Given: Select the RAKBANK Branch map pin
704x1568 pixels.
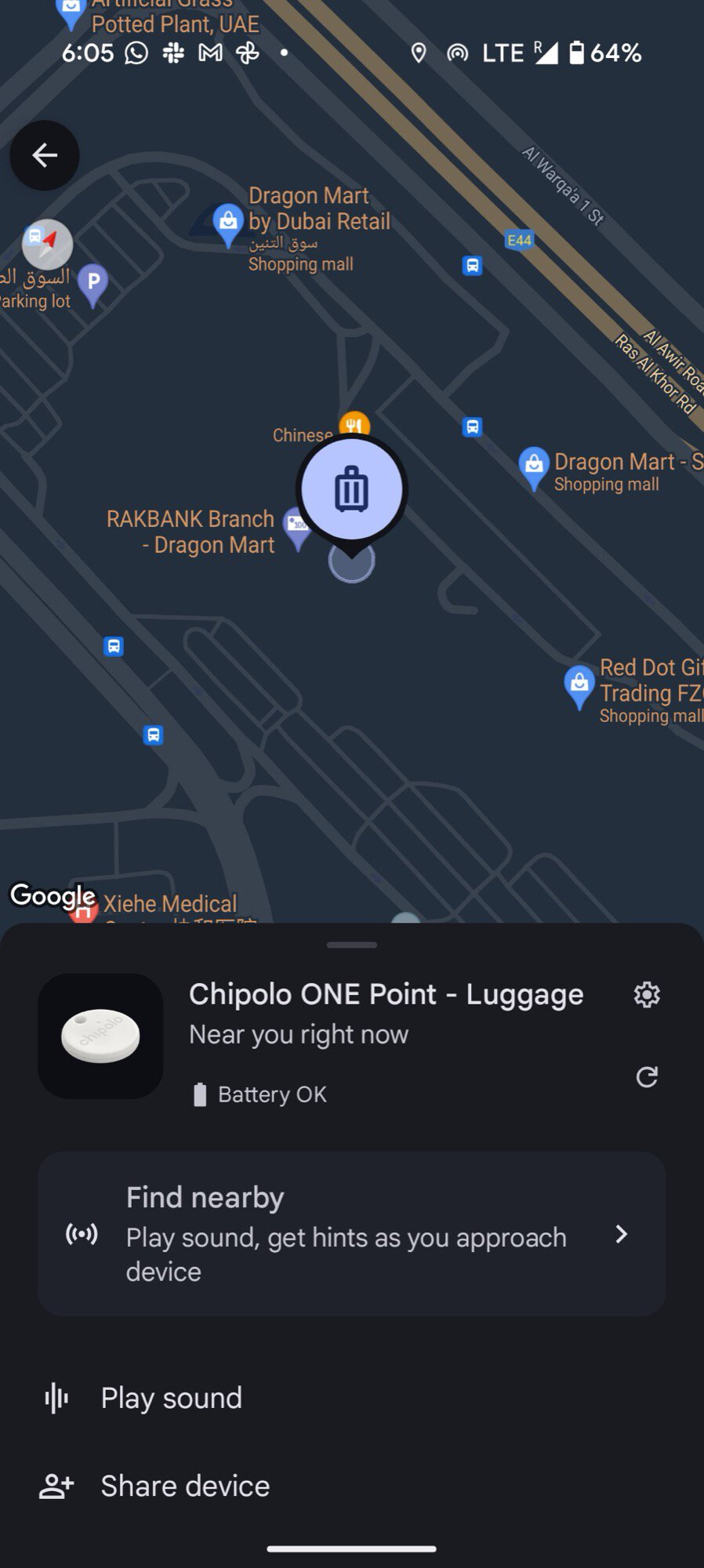Looking at the screenshot, I should 297,527.
